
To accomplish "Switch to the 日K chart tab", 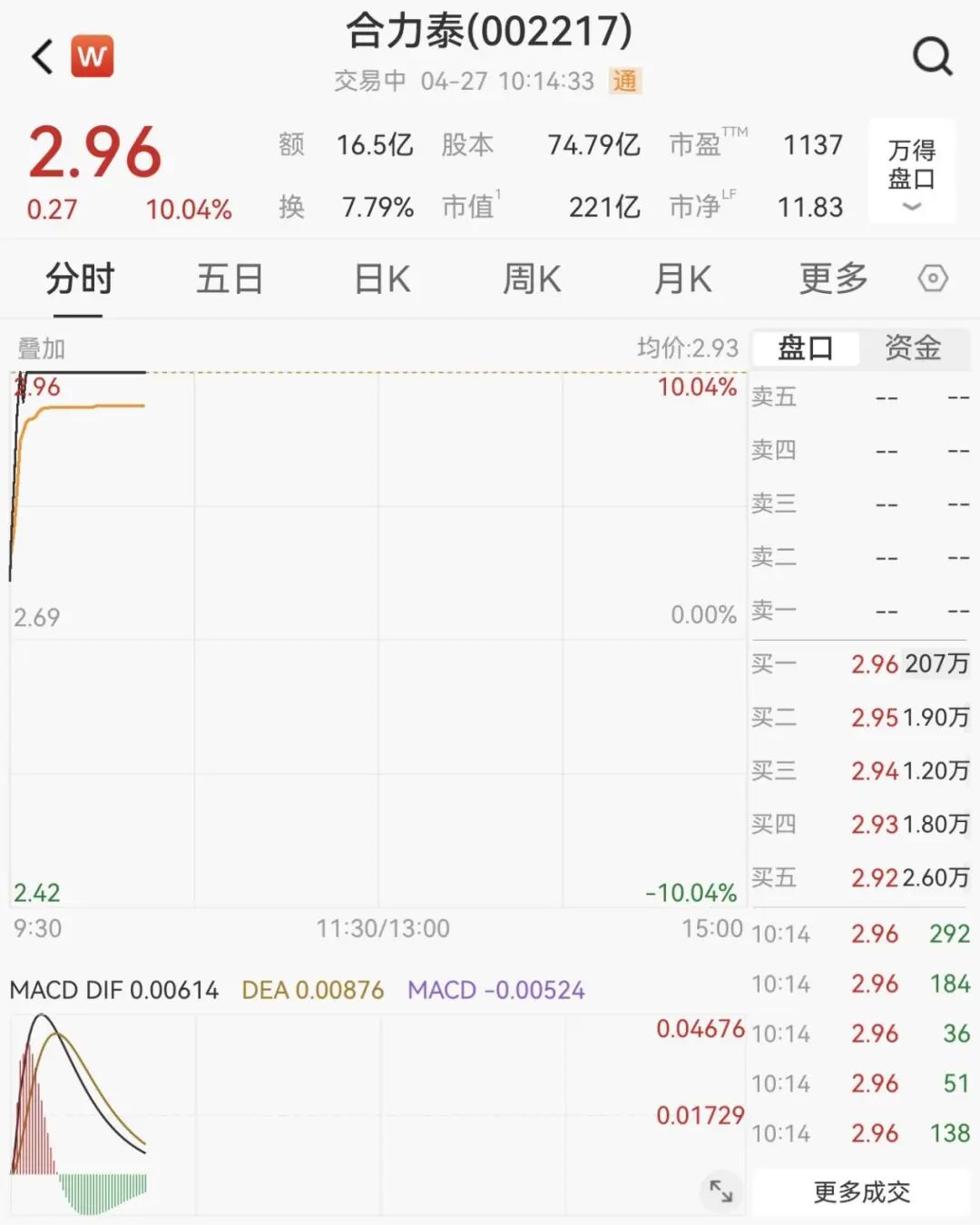I will coord(382,279).
